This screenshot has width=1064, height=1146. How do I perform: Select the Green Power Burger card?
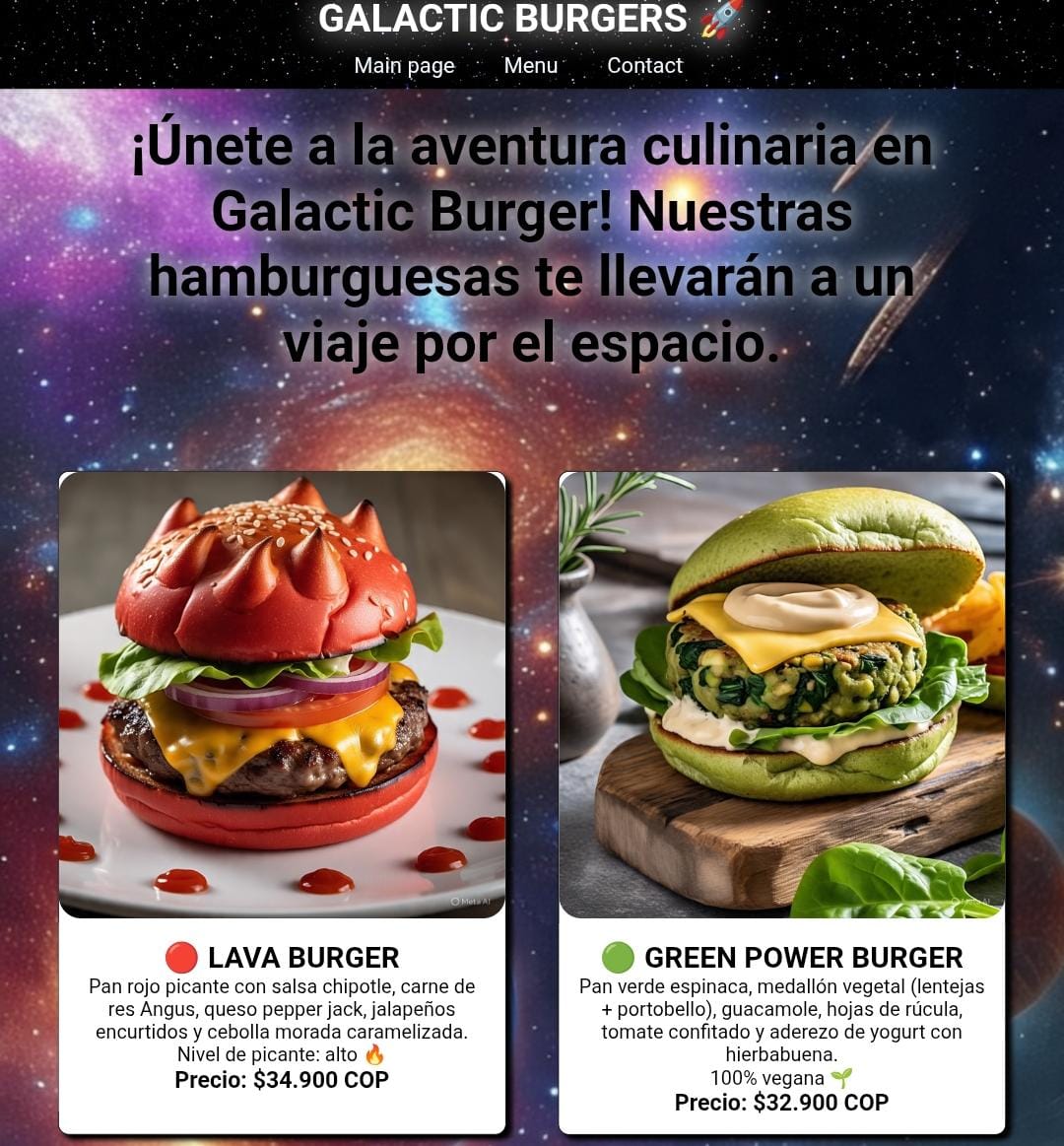782,803
